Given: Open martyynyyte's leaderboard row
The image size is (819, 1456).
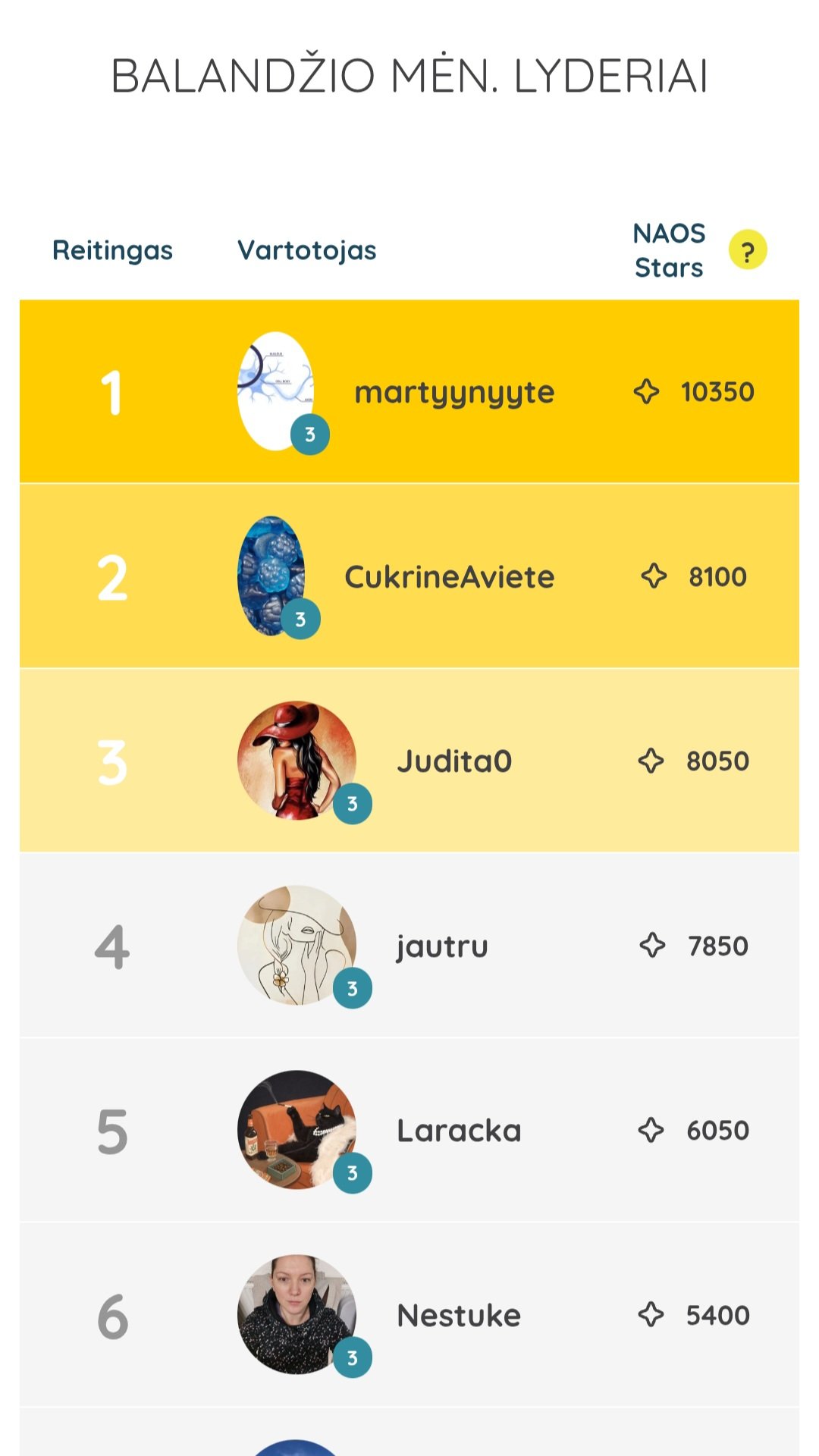Looking at the screenshot, I should [409, 391].
